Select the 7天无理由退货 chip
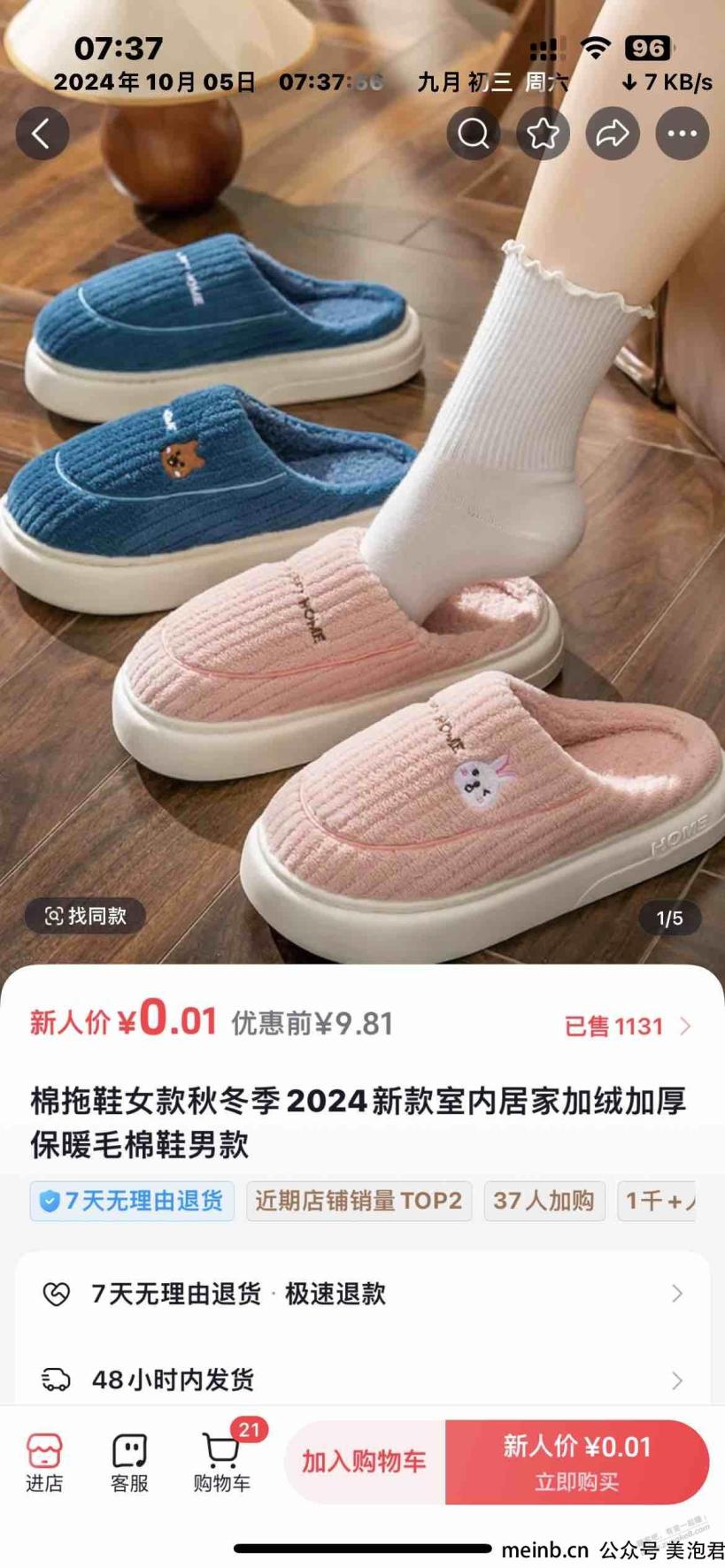Image resolution: width=725 pixels, height=1568 pixels. tap(132, 1201)
